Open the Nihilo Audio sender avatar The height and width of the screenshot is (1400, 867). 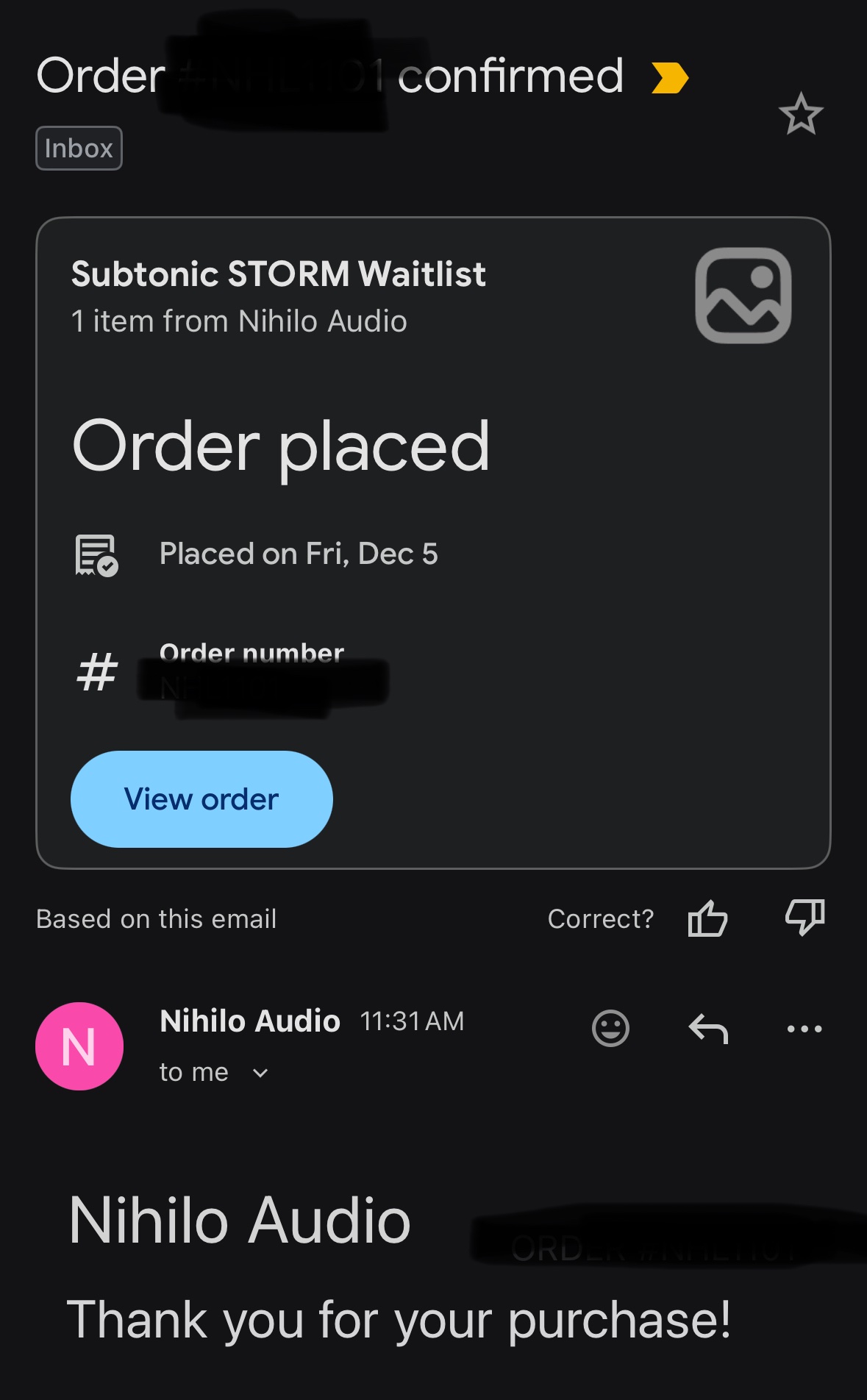point(79,1046)
